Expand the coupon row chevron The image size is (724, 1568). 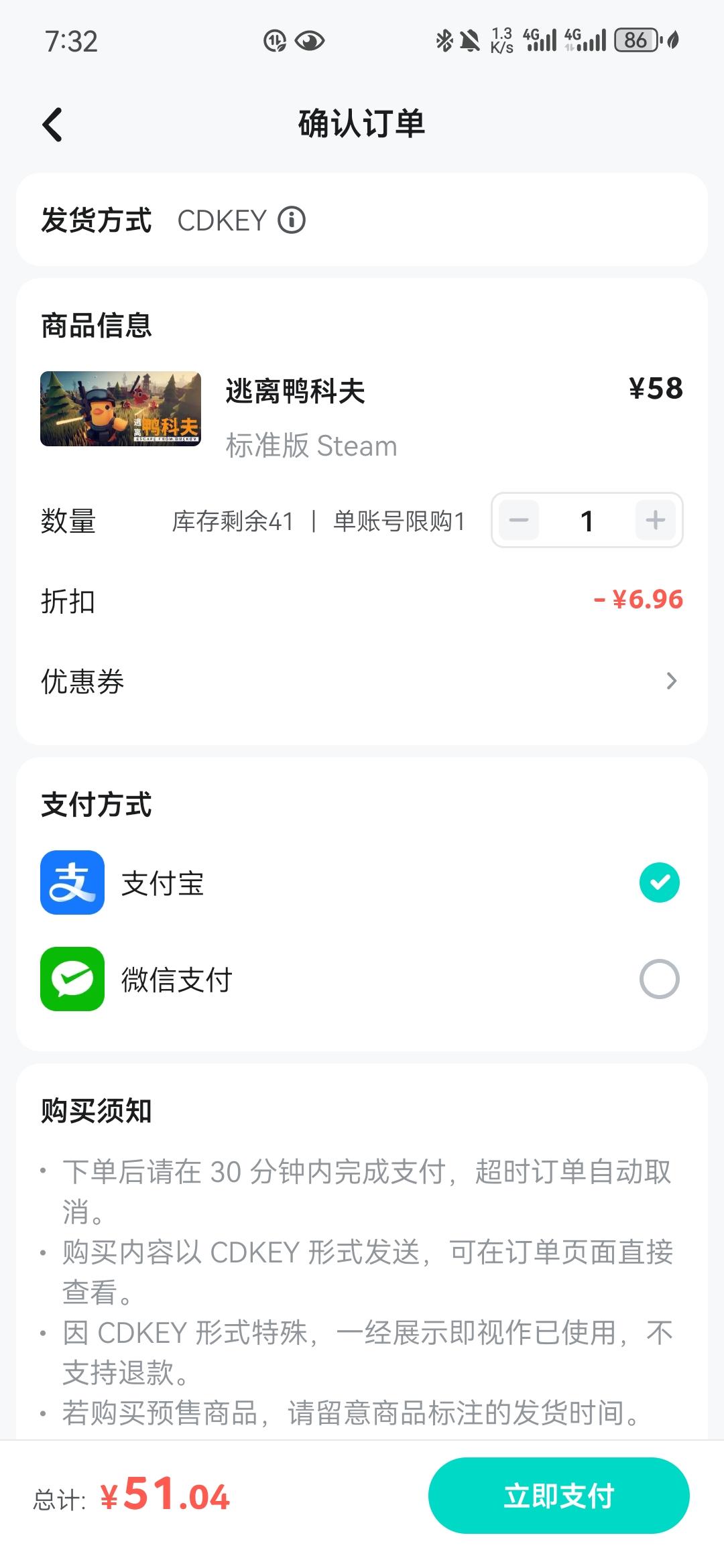[673, 681]
